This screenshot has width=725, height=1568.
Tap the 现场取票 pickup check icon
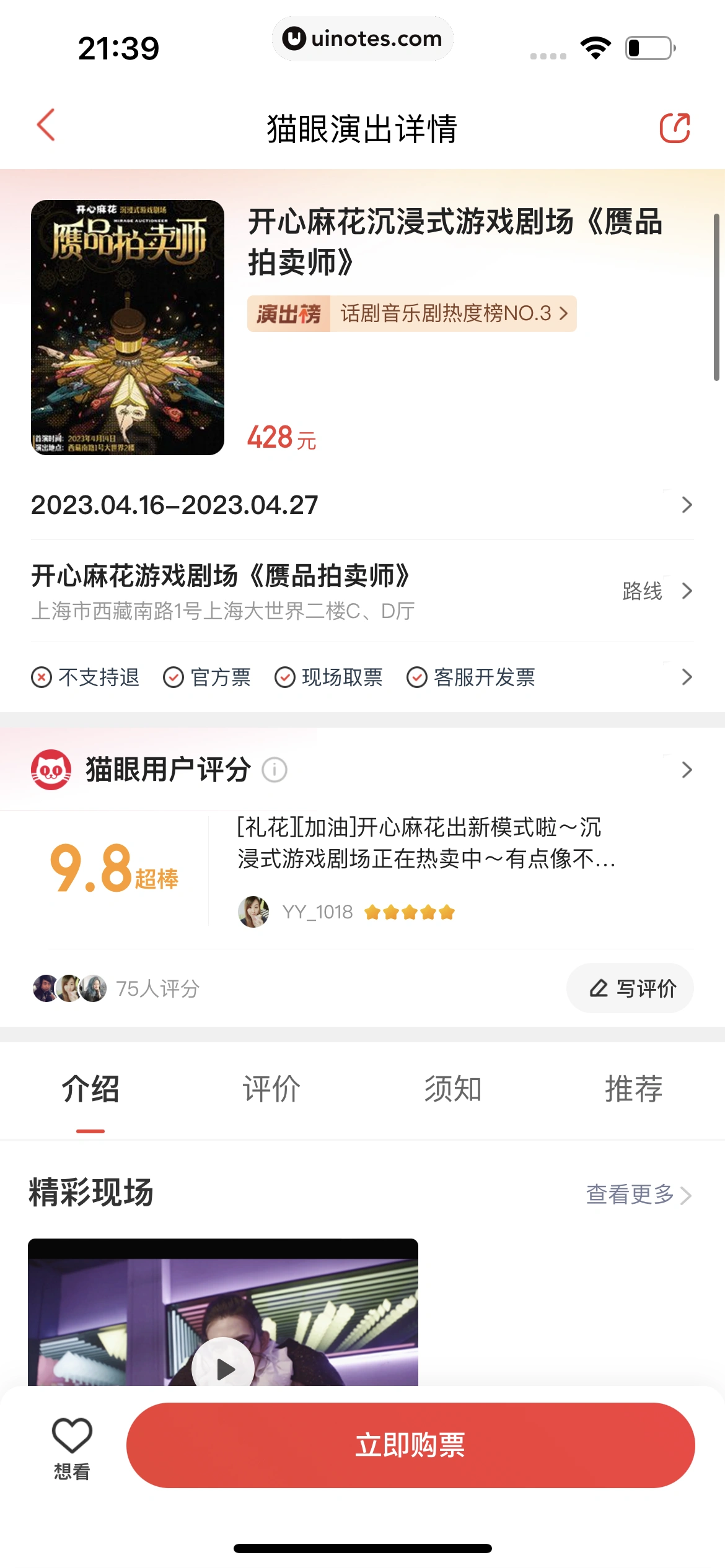click(x=285, y=677)
